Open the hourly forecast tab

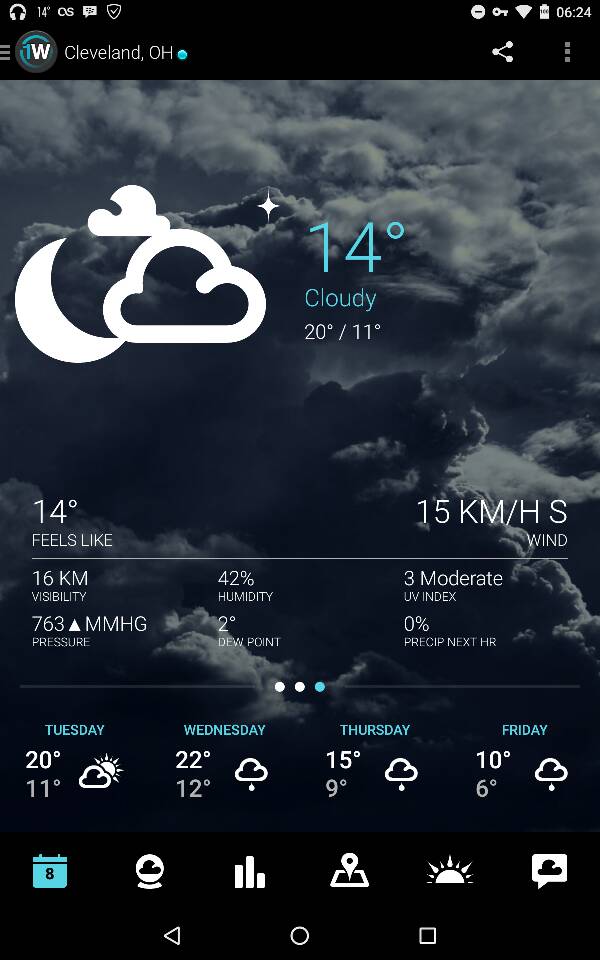coord(150,871)
